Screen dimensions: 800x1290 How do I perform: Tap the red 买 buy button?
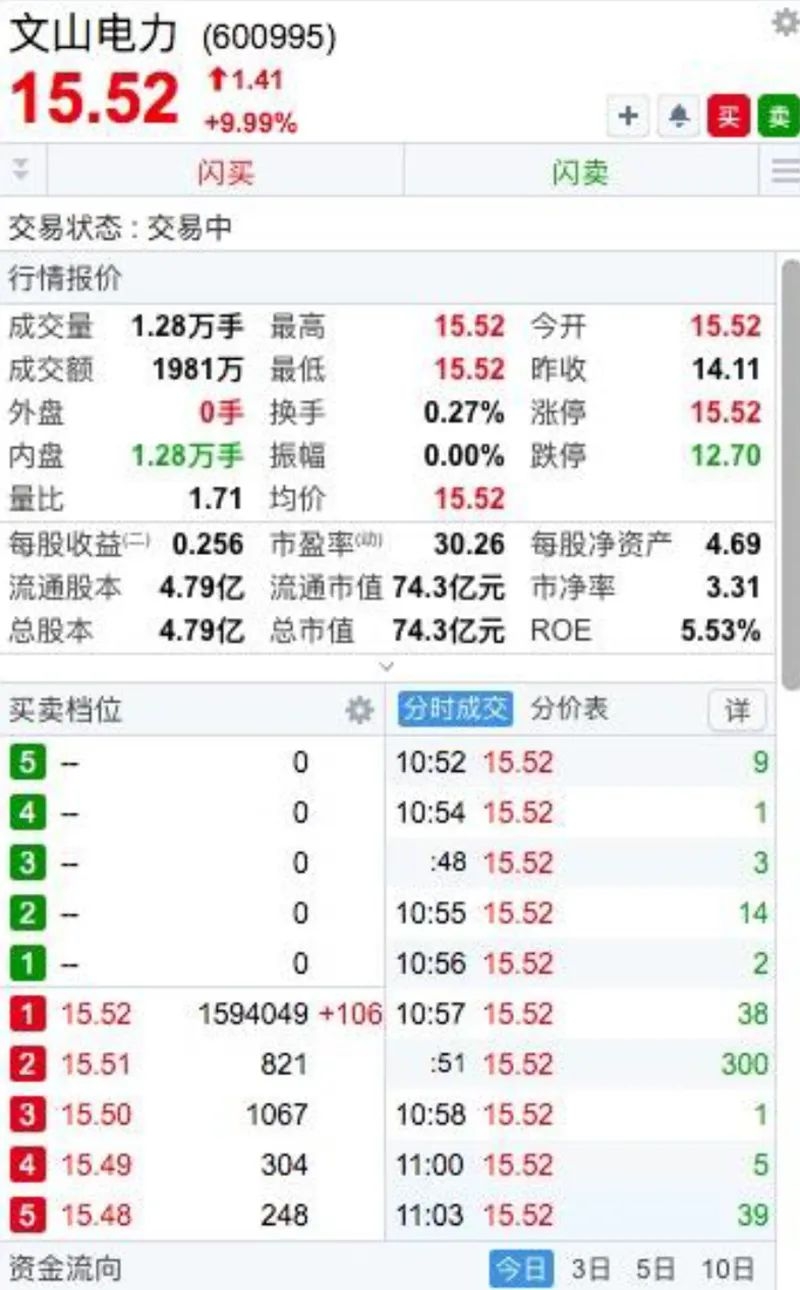point(729,117)
